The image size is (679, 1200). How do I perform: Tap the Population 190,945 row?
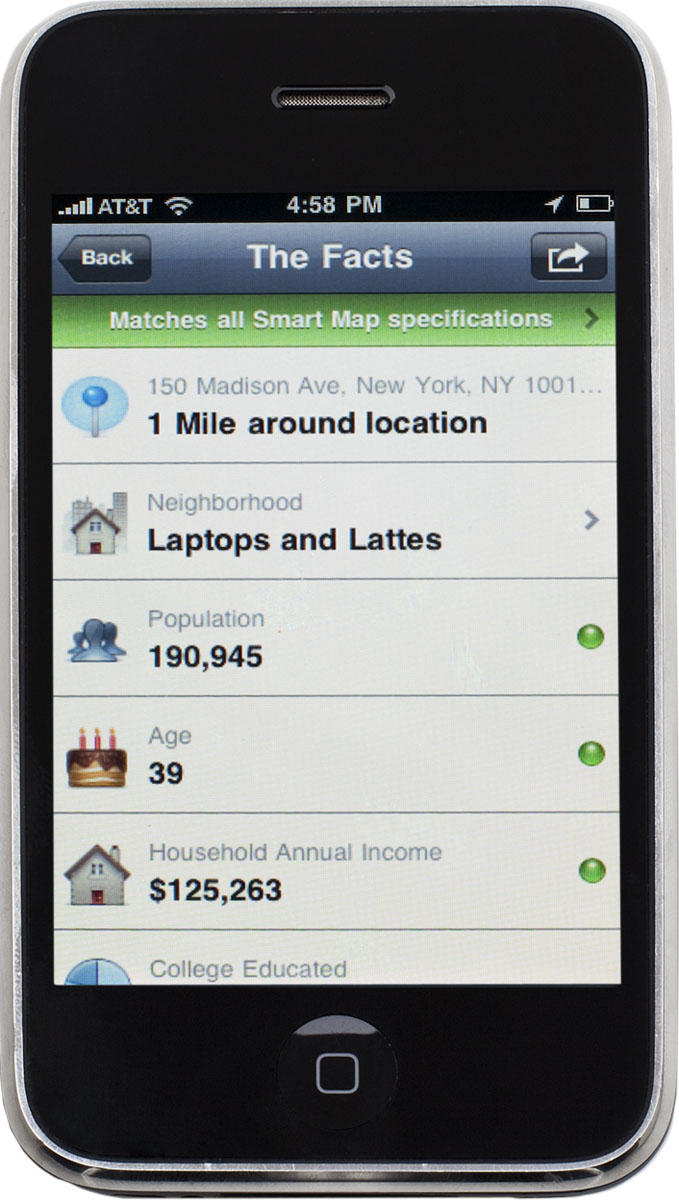tap(333, 638)
